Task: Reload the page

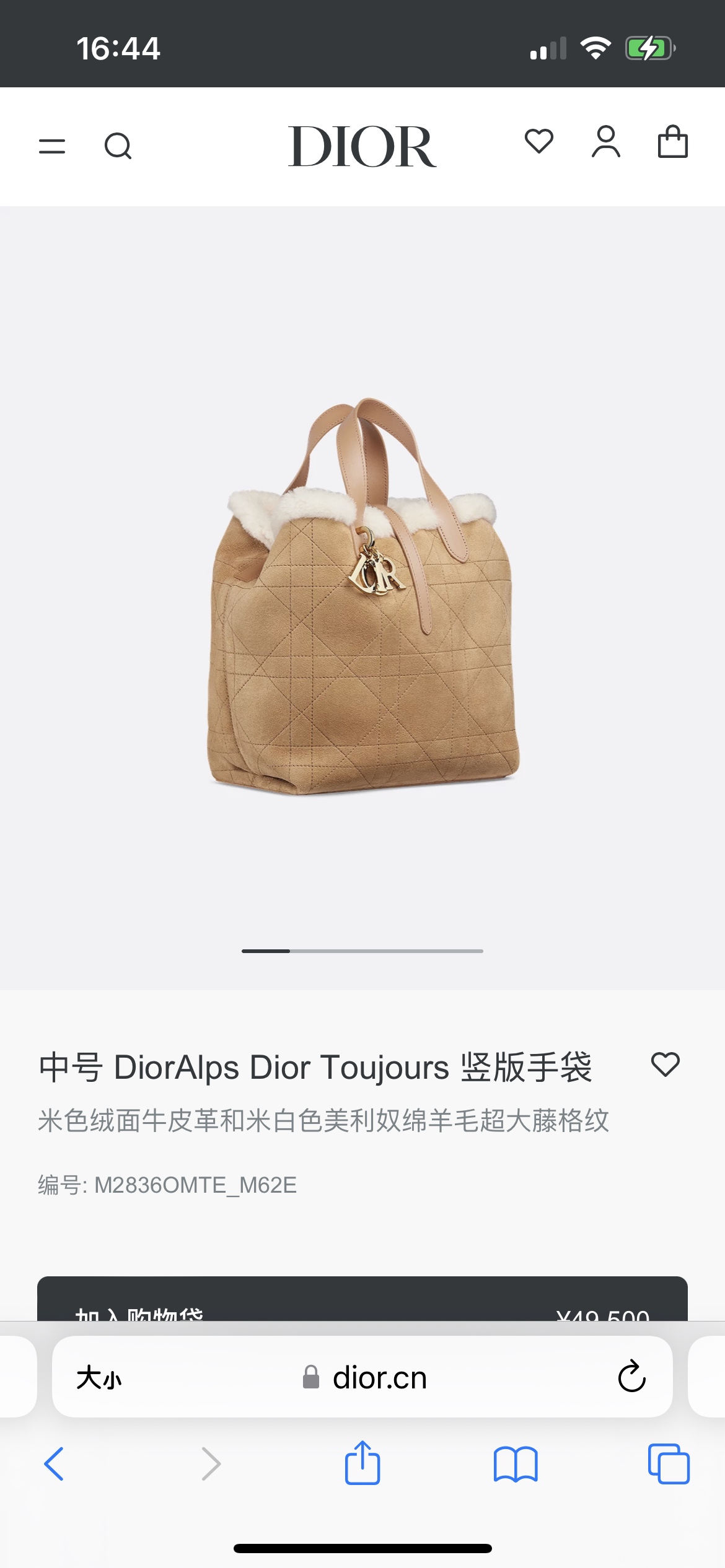Action: [x=631, y=1377]
